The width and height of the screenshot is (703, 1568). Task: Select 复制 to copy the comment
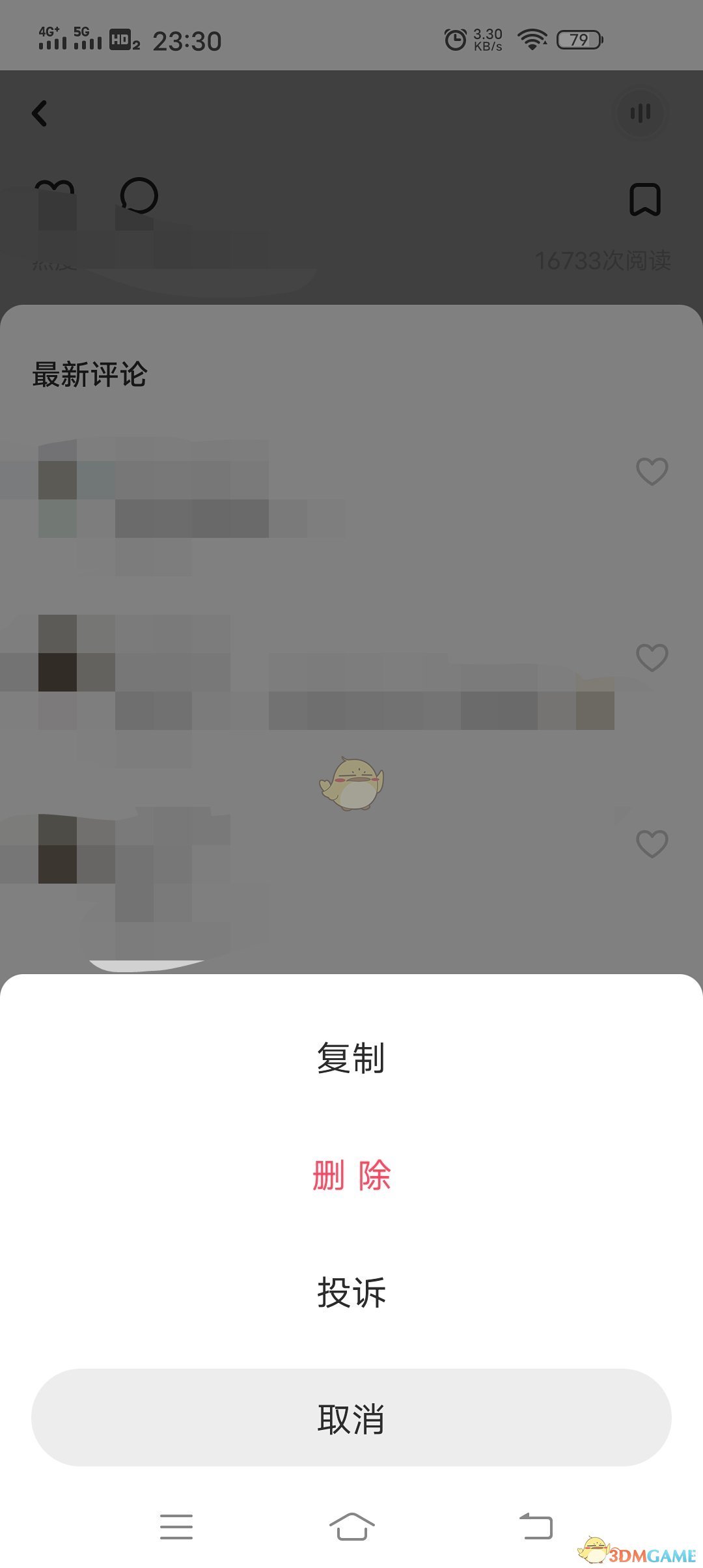click(351, 1058)
